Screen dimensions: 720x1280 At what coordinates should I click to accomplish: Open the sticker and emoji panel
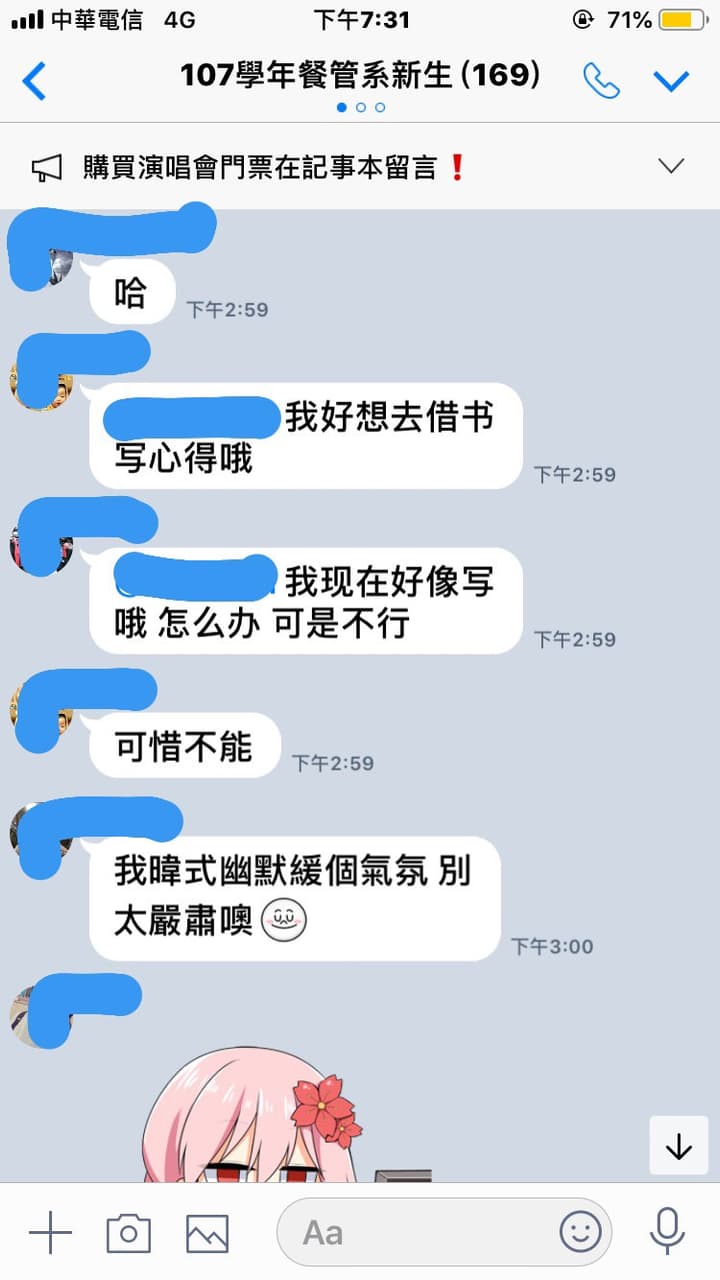click(x=580, y=1232)
